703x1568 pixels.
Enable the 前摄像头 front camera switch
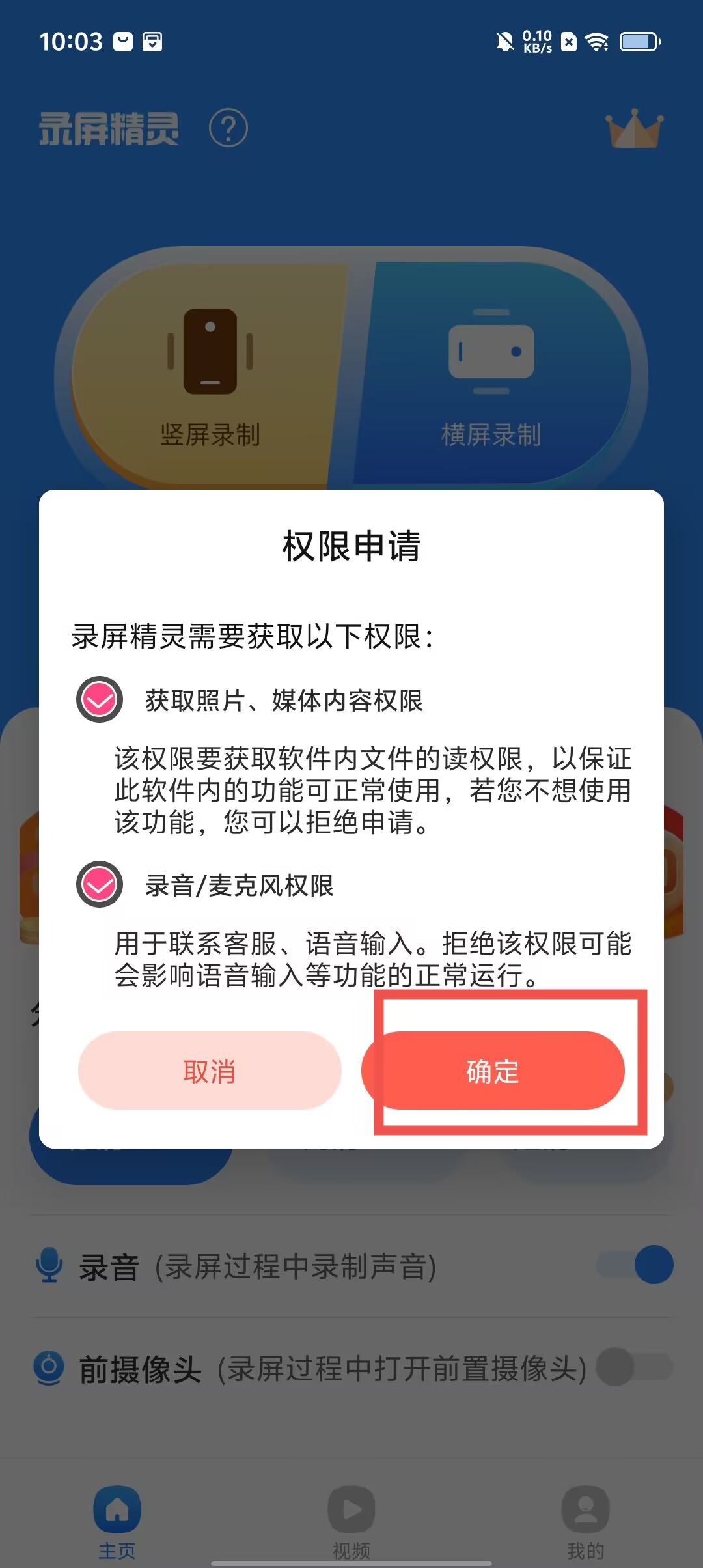coord(635,1366)
